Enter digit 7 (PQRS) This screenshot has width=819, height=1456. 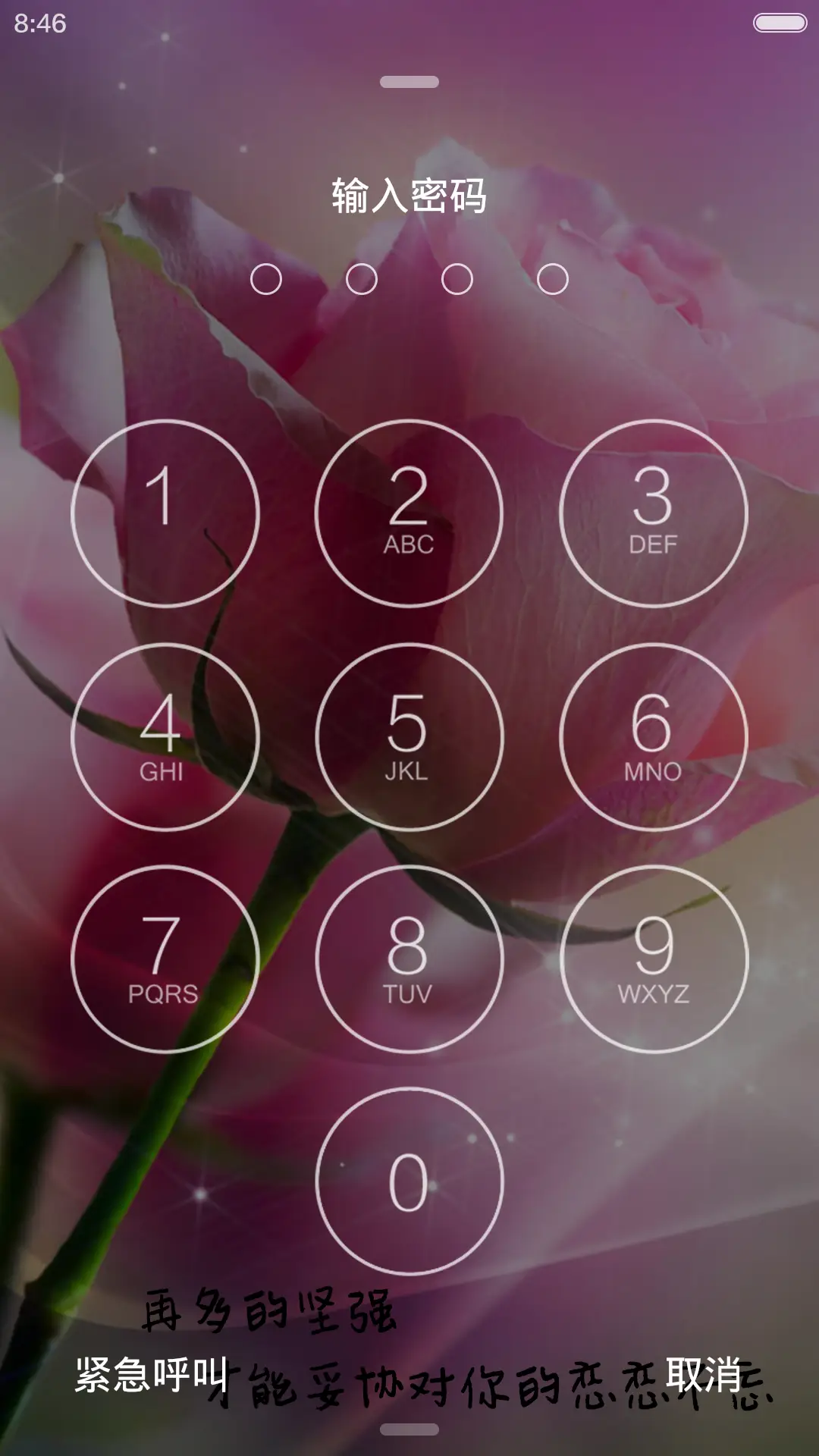point(165,959)
